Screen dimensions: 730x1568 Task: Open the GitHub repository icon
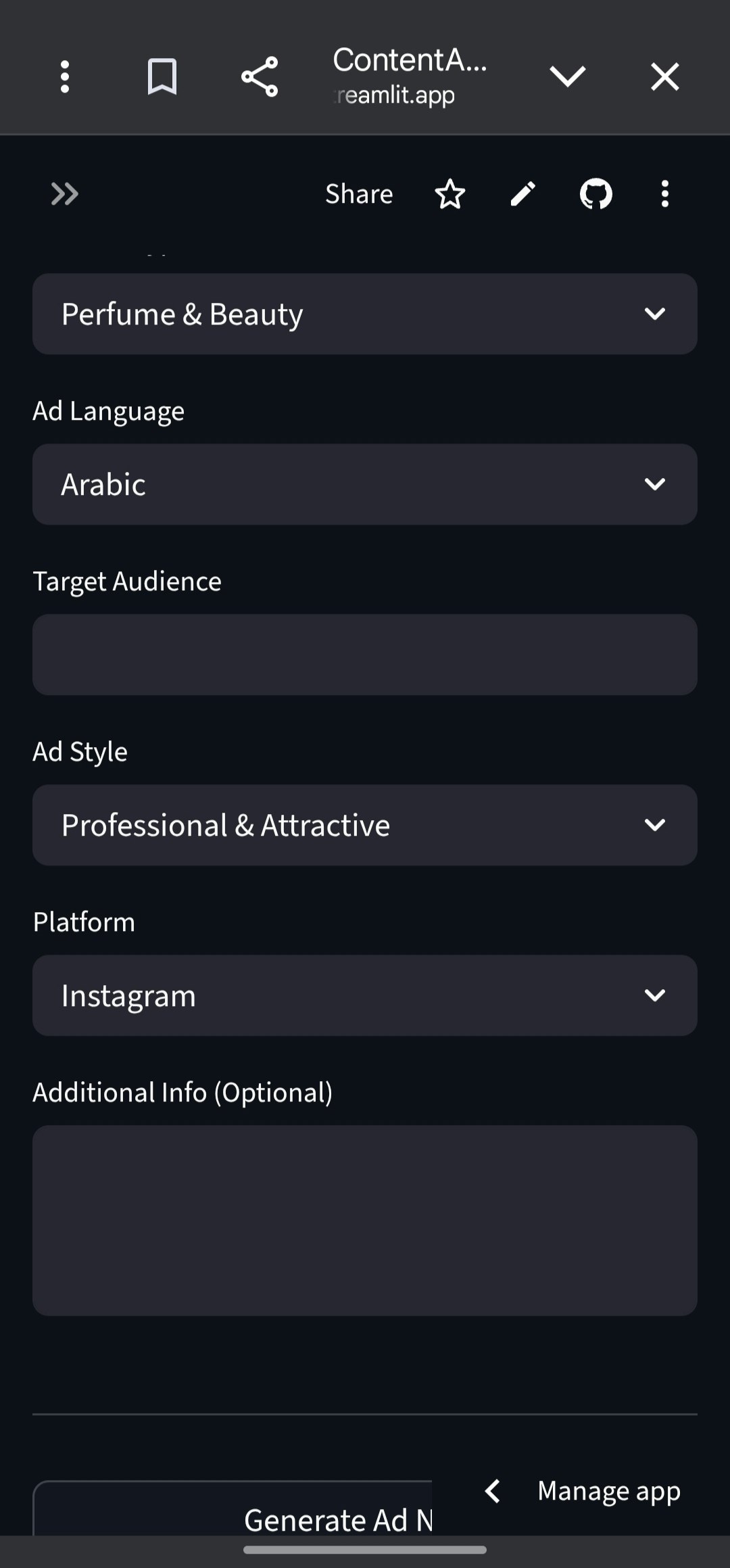pyautogui.click(x=596, y=194)
